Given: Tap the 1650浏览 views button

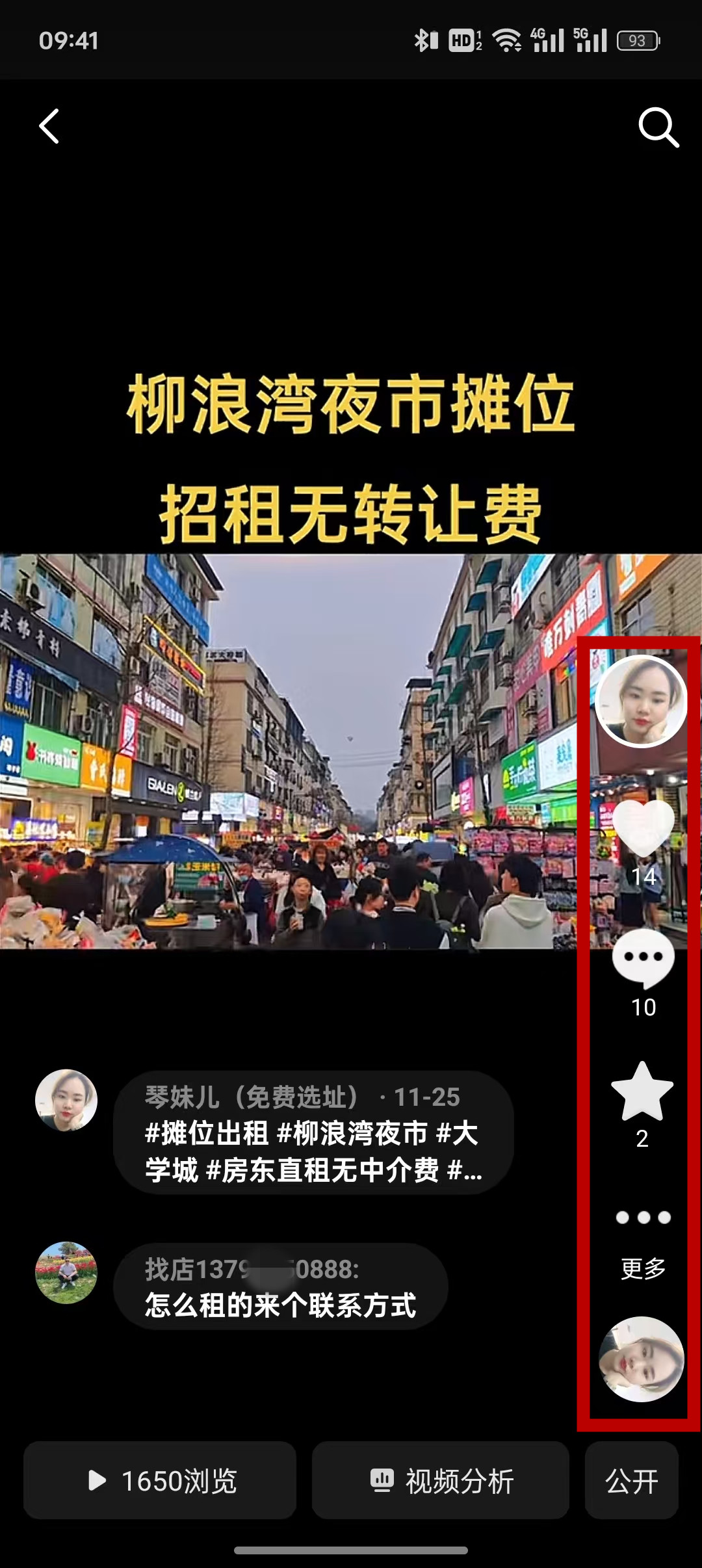Looking at the screenshot, I should pos(160,1481).
